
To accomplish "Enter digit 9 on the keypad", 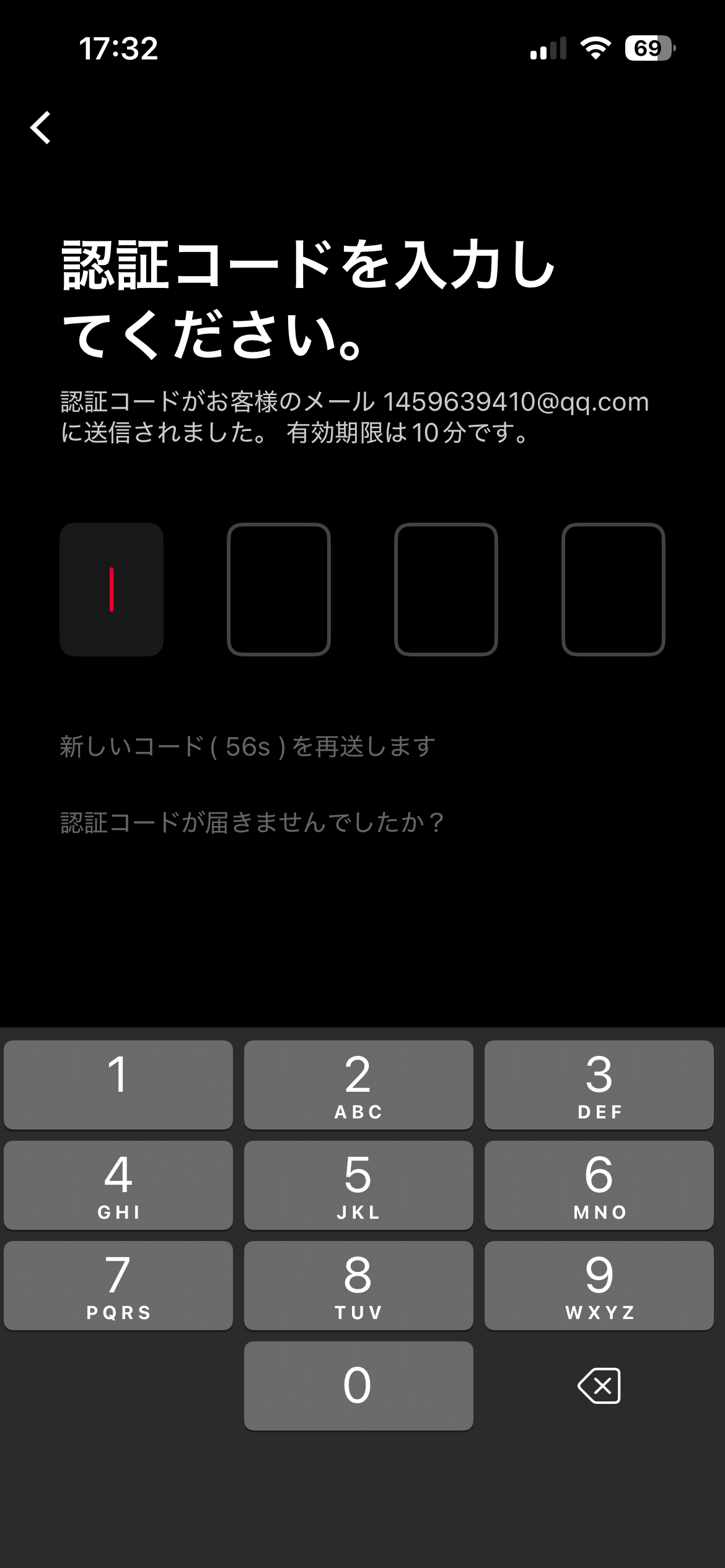I will (599, 1286).
